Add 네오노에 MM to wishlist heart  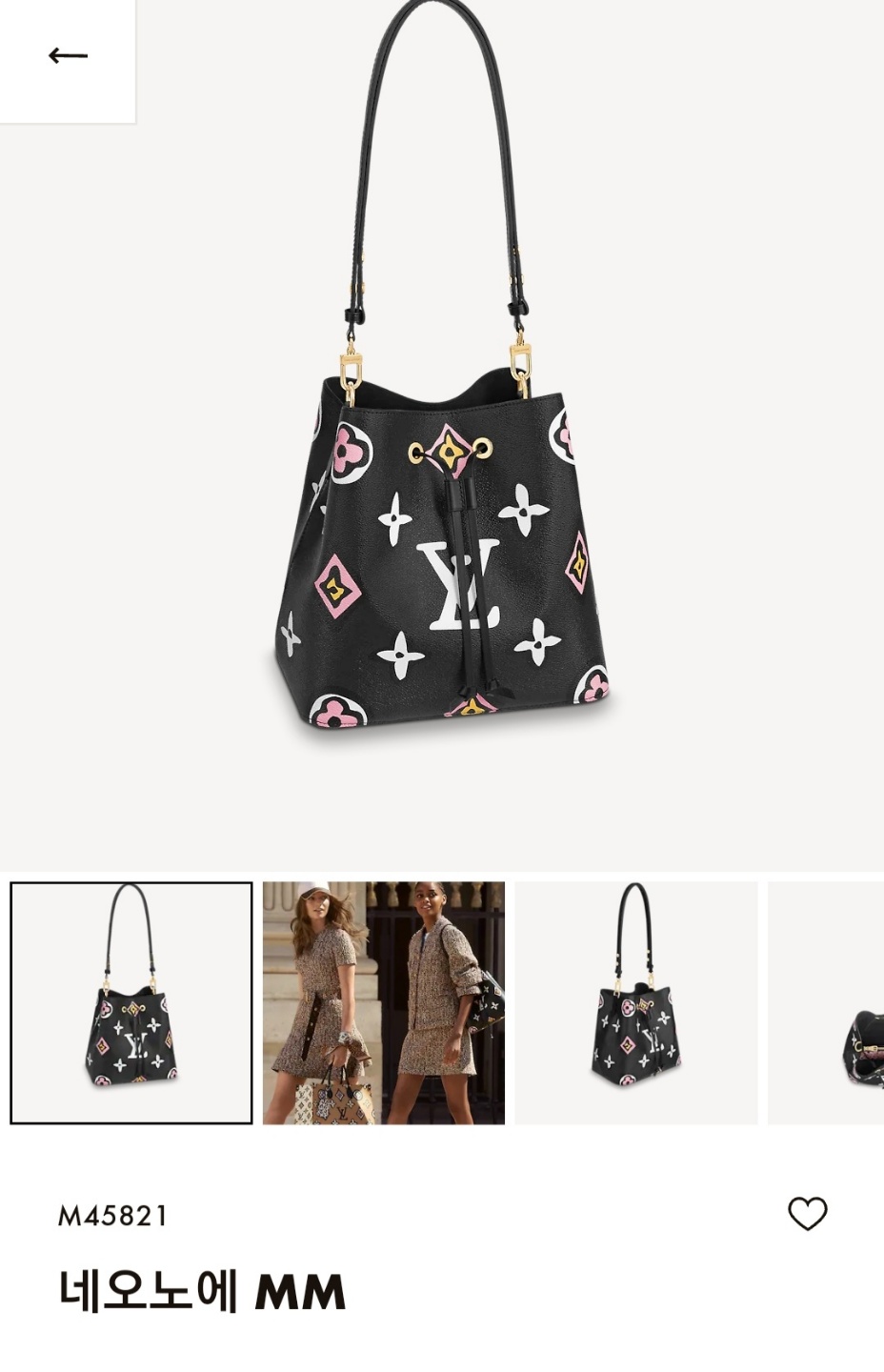[x=807, y=1213]
